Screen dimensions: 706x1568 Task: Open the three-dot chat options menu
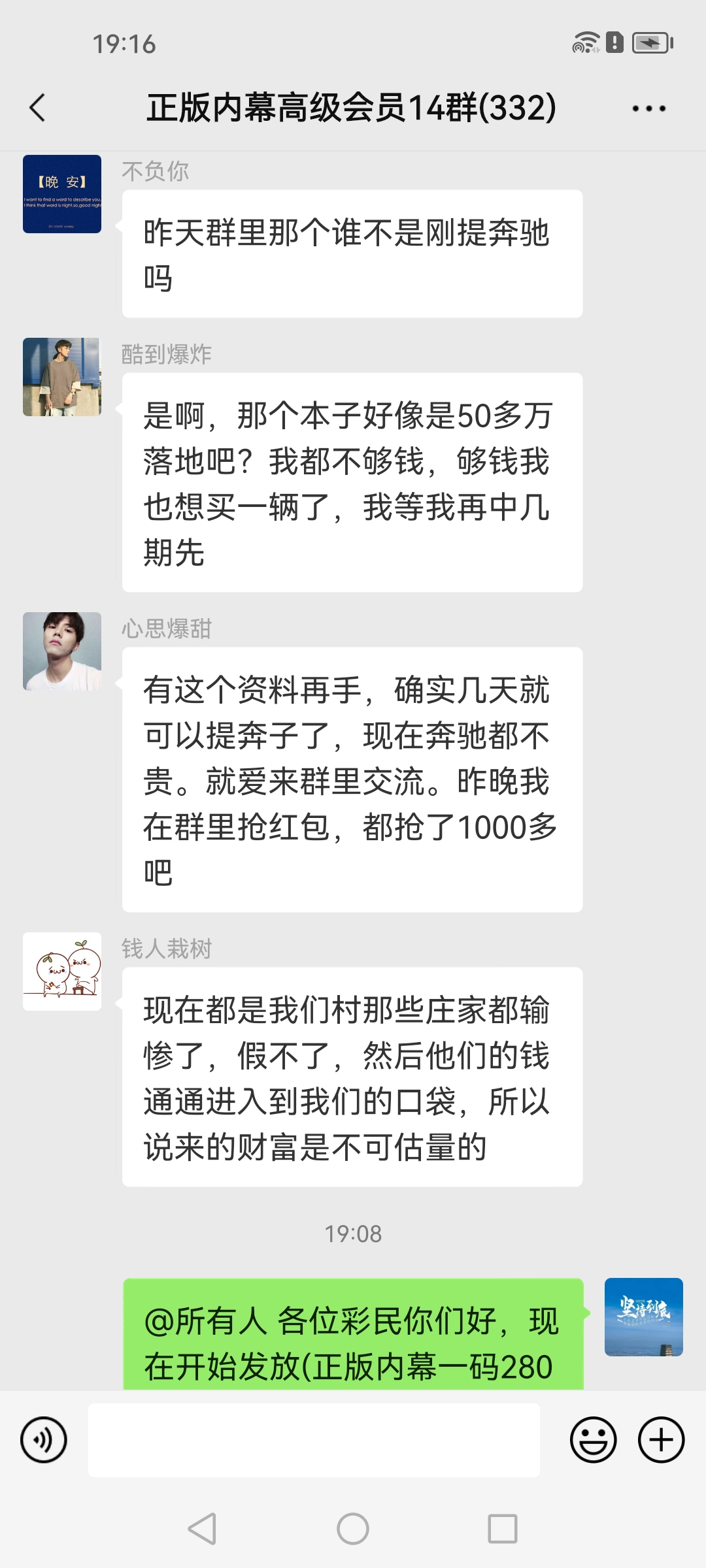[x=648, y=108]
